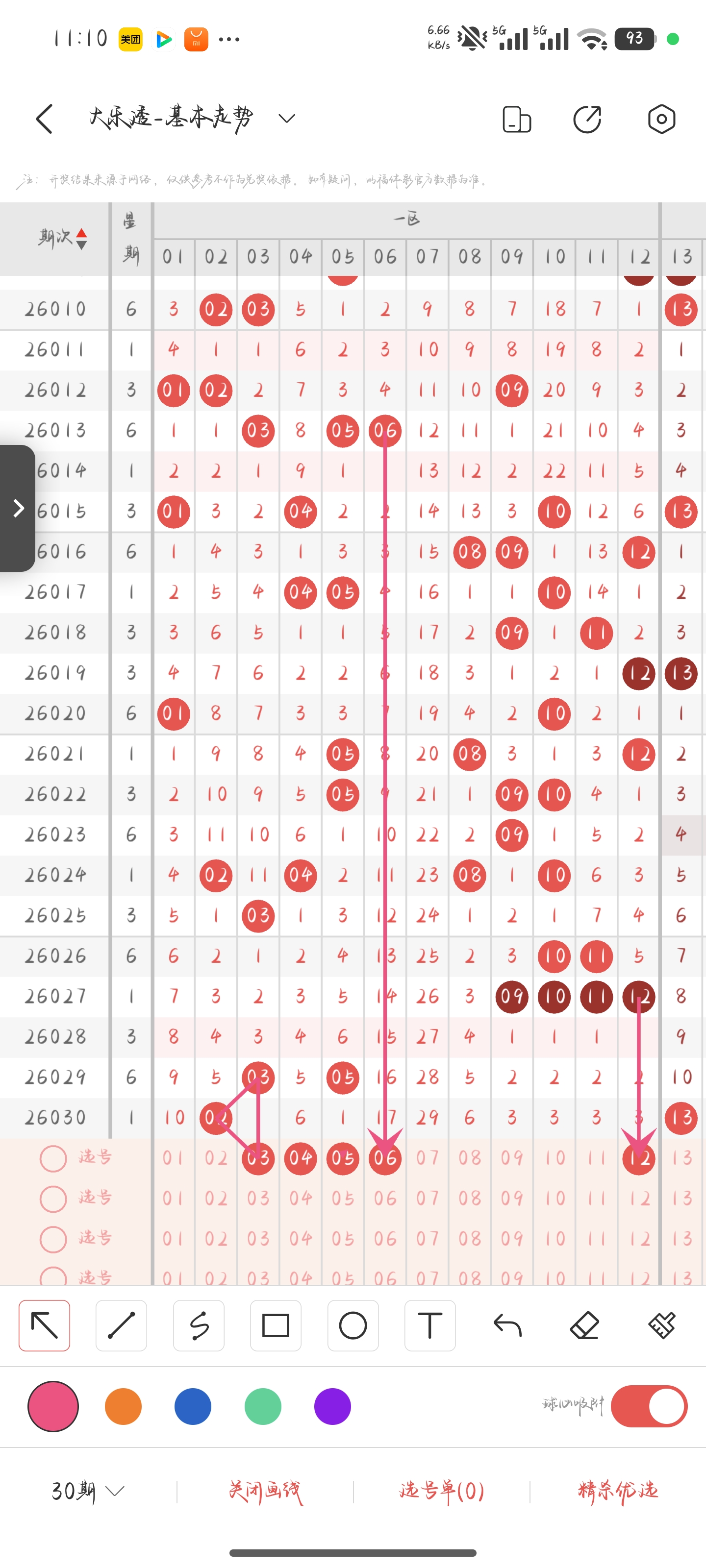Select the rectangle drawing tool
Viewport: 706px width, 1568px height.
tap(276, 1325)
